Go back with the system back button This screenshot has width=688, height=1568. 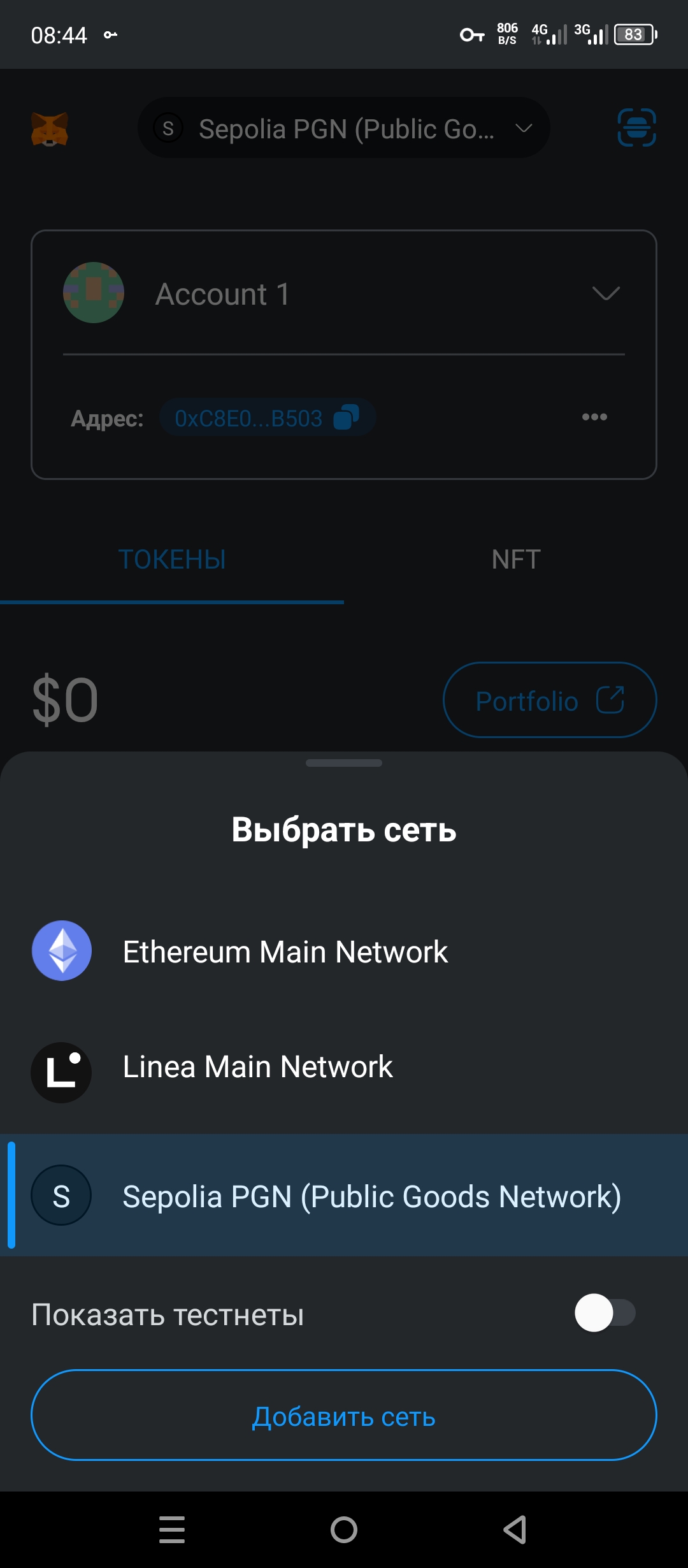(x=515, y=1530)
